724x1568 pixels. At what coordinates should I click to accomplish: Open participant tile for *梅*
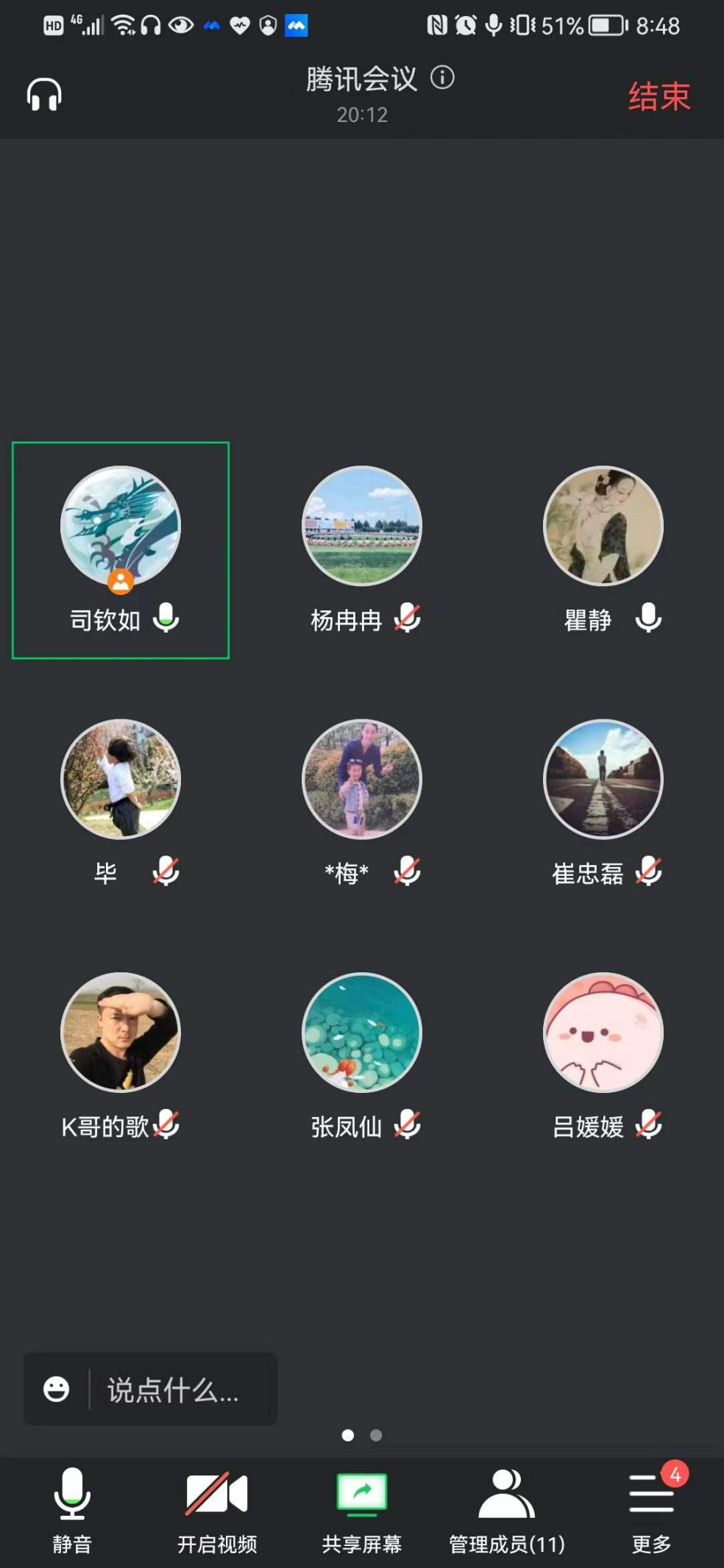[361, 779]
